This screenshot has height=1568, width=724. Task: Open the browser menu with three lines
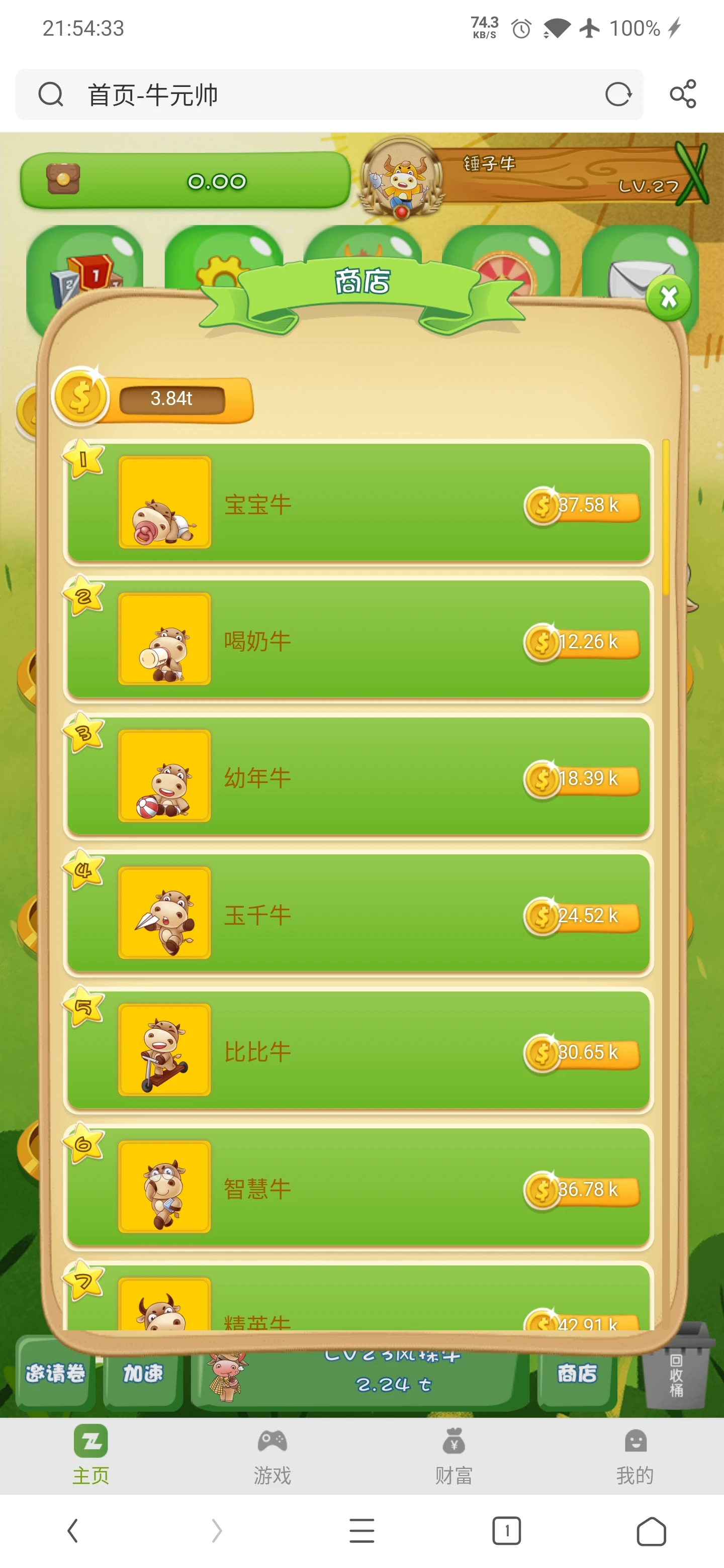[x=361, y=1531]
